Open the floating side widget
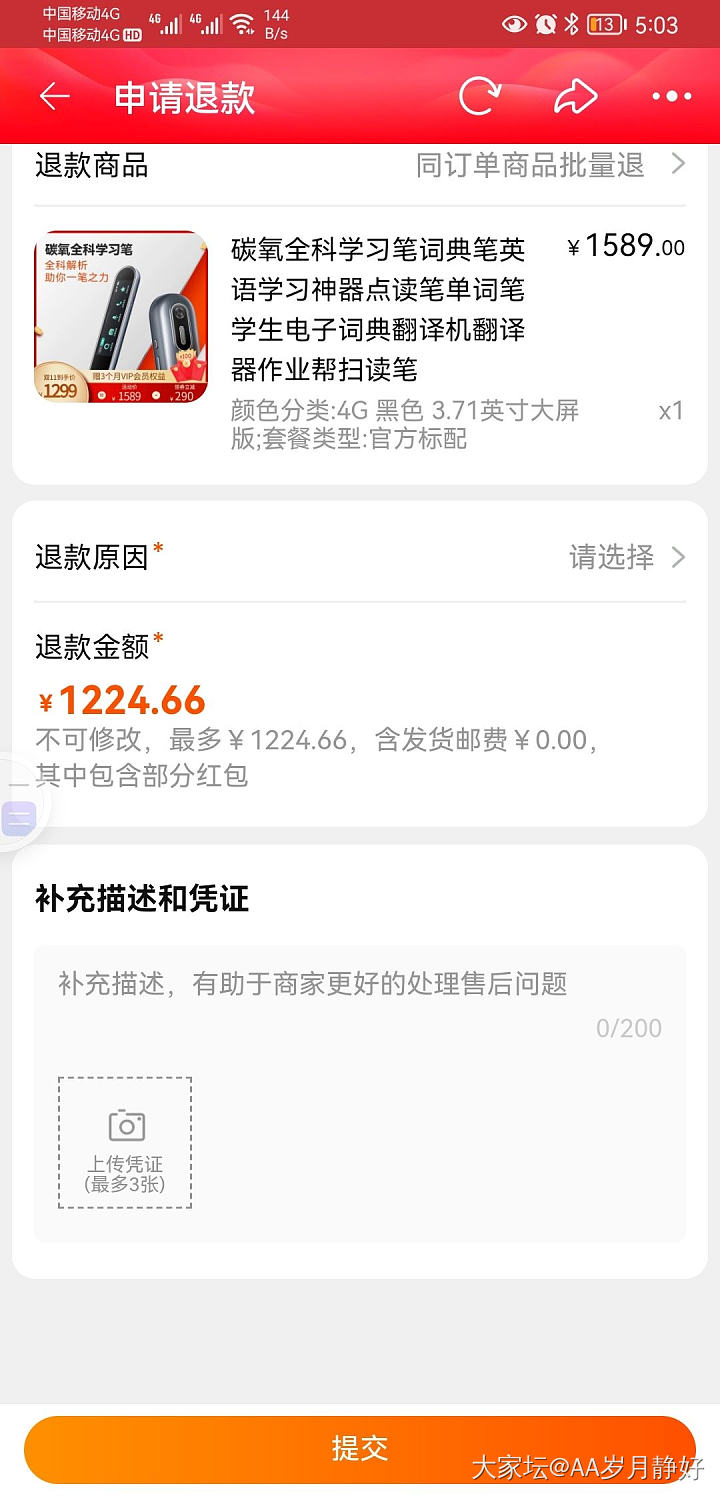The image size is (720, 1496). pyautogui.click(x=19, y=818)
